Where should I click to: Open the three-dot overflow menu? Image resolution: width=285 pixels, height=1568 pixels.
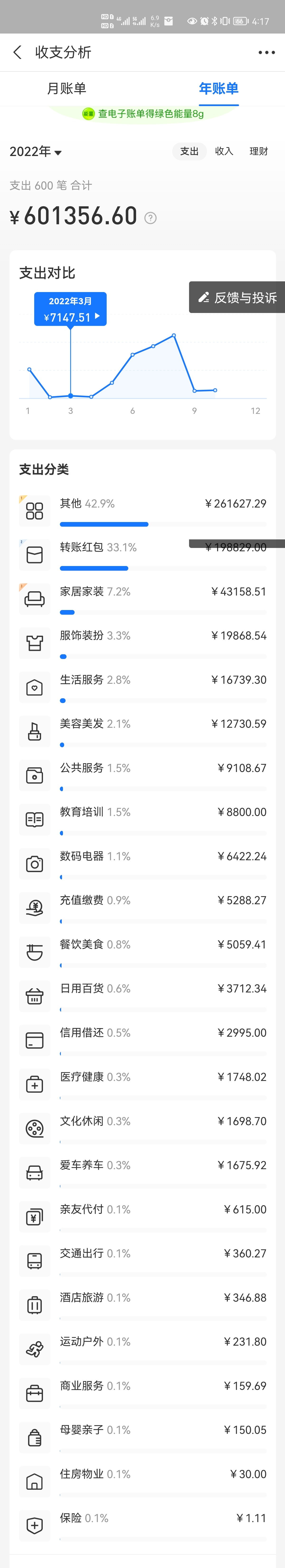coord(266,52)
